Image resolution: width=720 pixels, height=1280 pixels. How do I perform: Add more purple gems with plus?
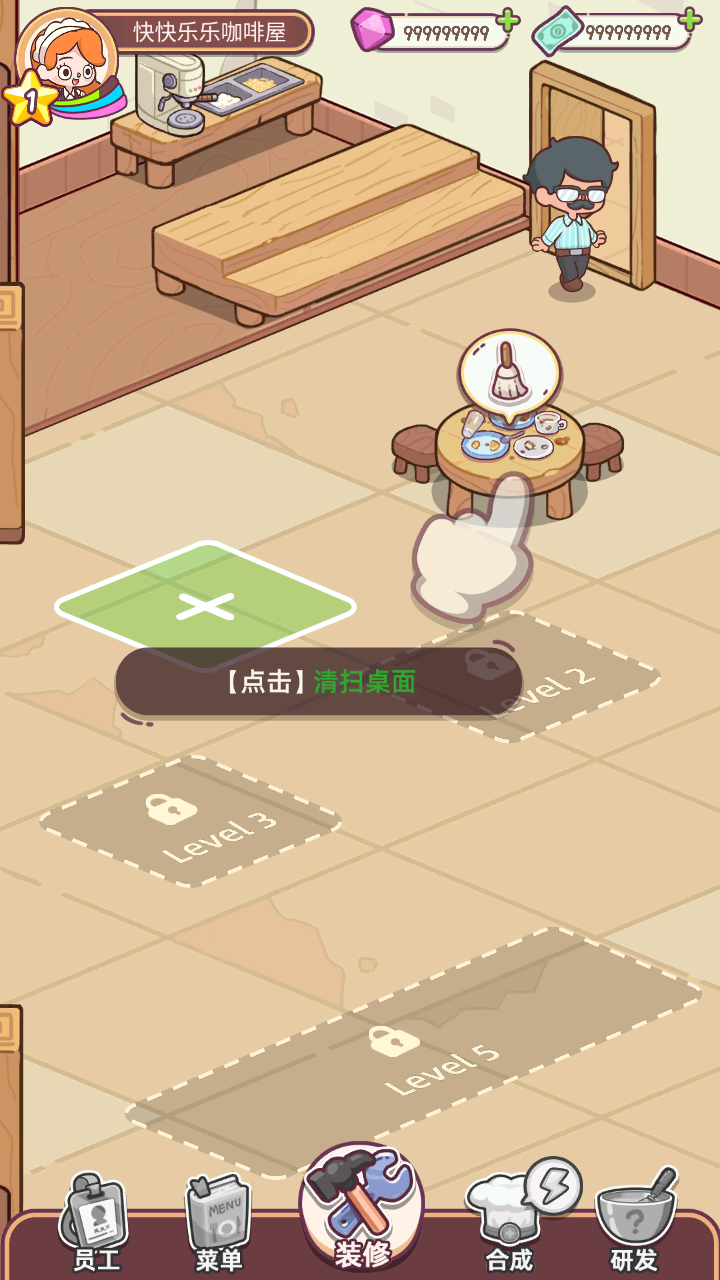pos(508,21)
